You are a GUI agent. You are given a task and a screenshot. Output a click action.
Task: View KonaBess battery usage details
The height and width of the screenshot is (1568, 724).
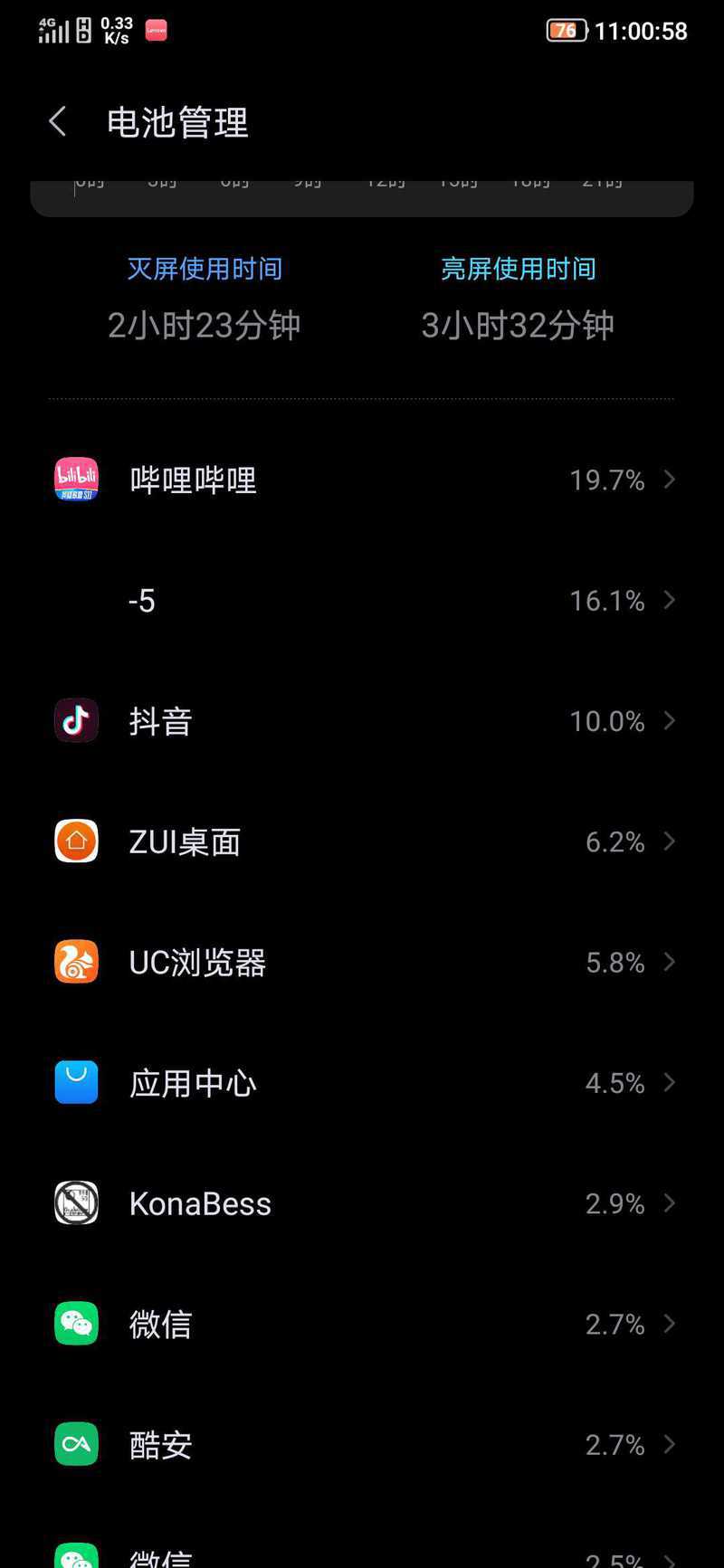click(x=362, y=1203)
